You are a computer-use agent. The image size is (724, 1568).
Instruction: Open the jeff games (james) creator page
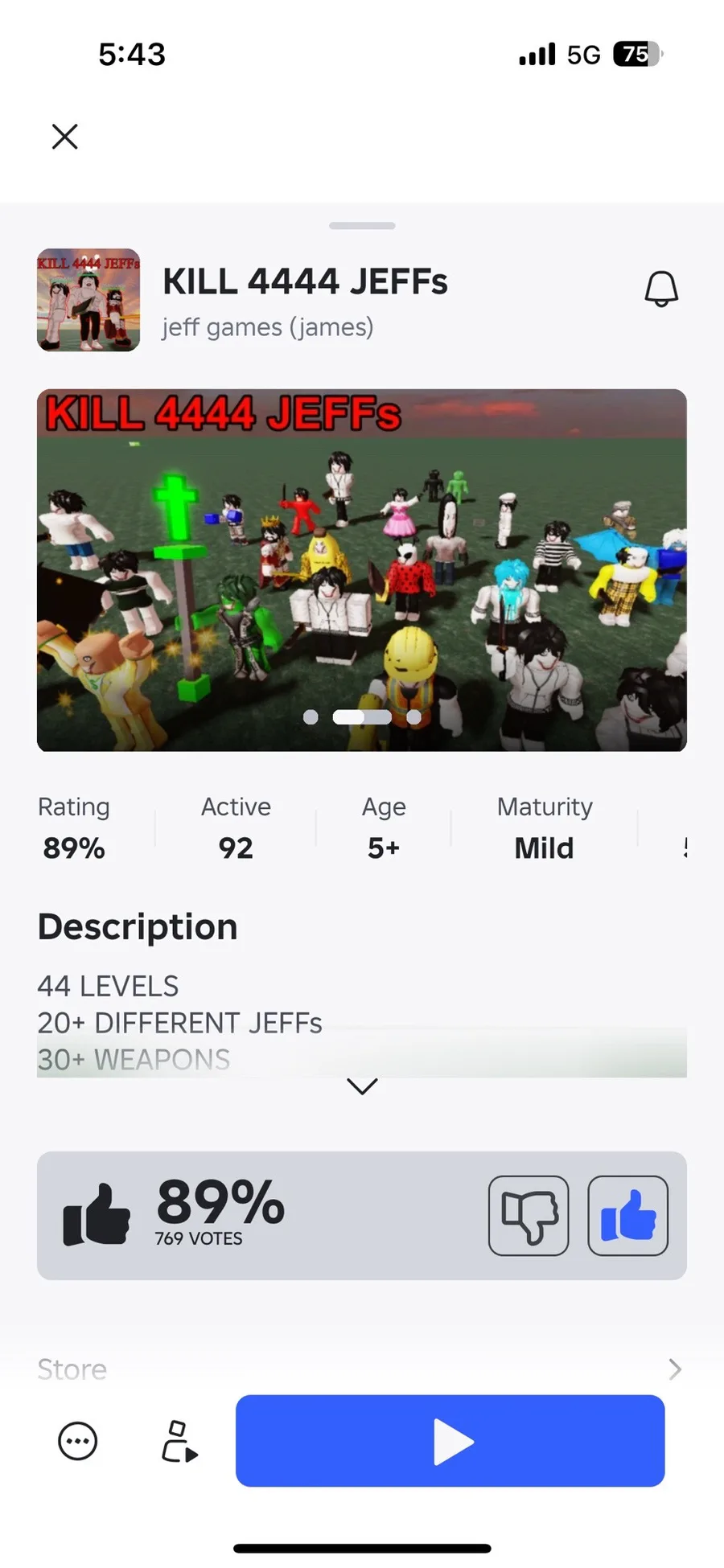click(x=268, y=327)
